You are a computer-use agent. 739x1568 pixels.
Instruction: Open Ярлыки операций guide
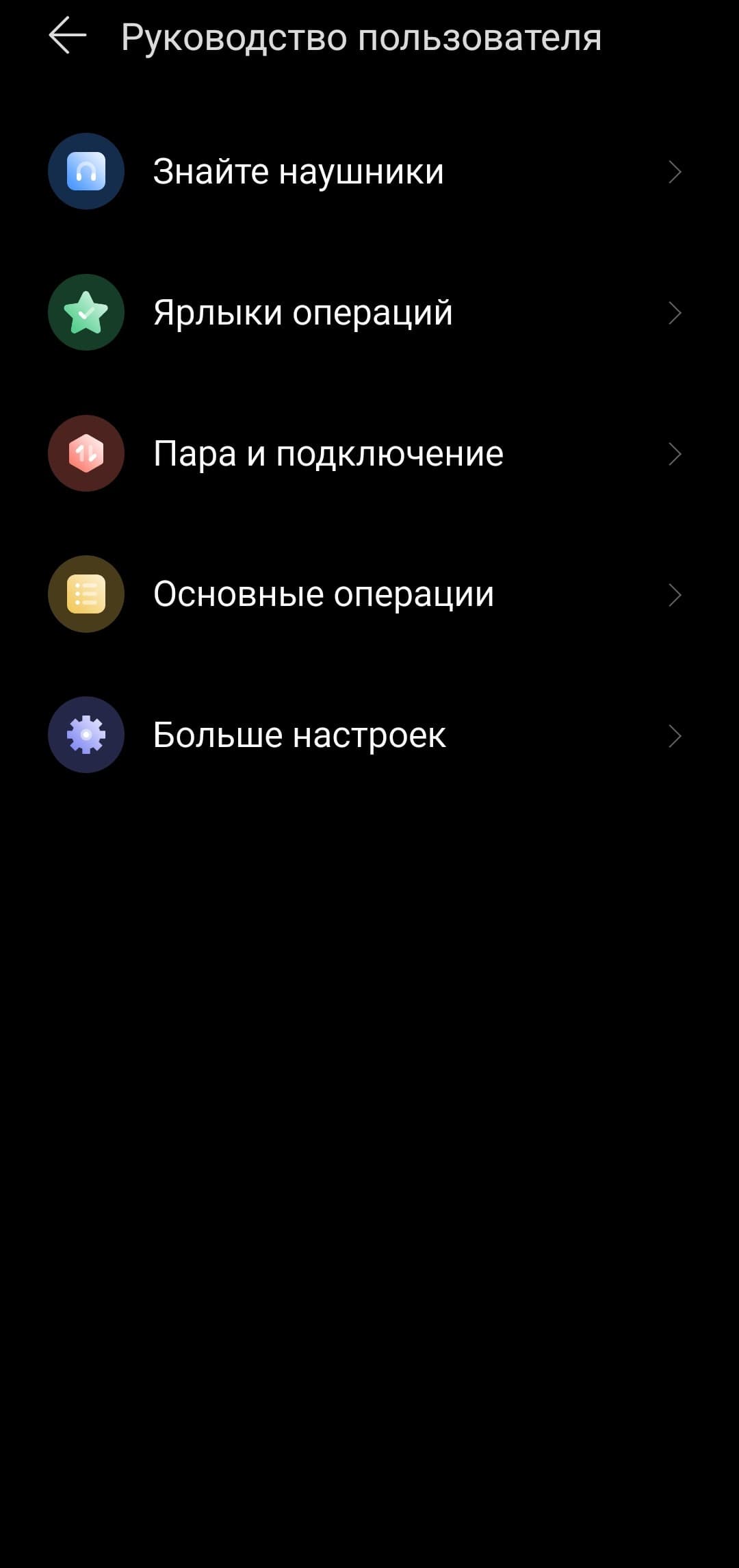click(x=302, y=313)
